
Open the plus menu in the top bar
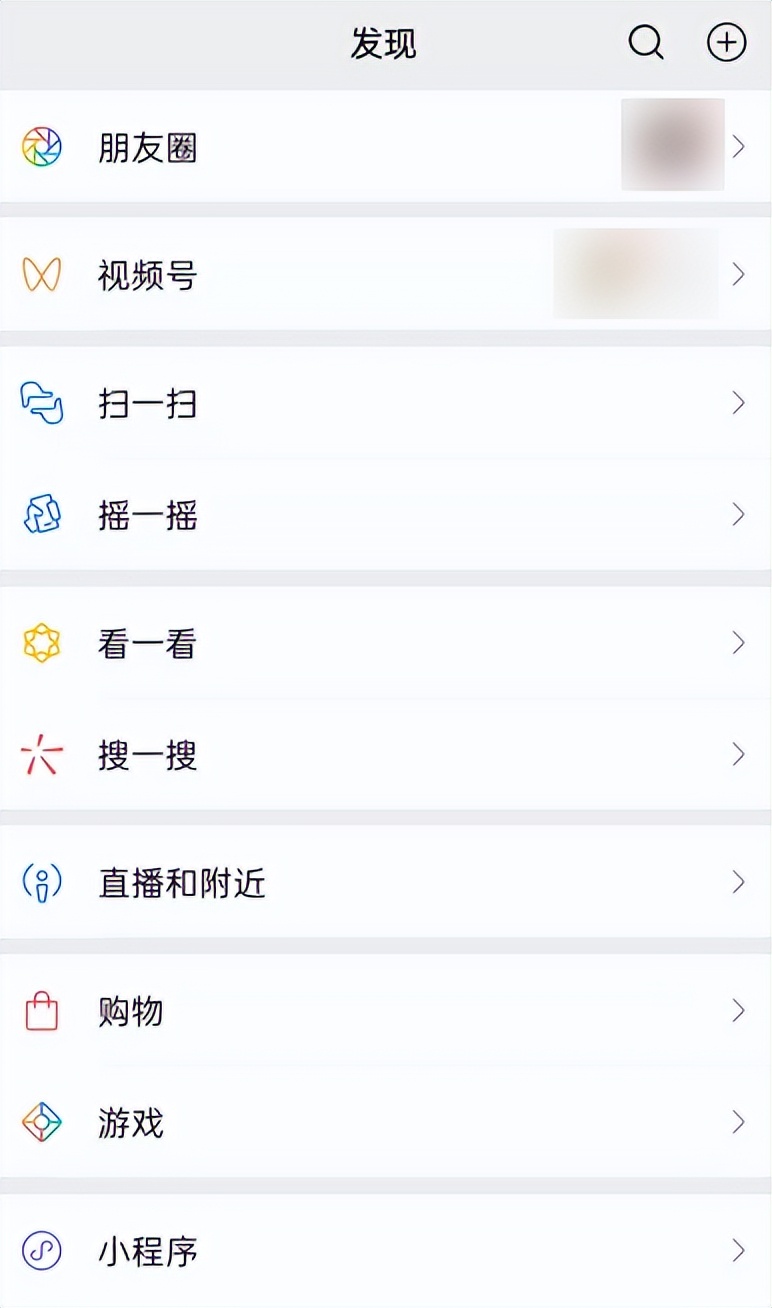click(726, 43)
